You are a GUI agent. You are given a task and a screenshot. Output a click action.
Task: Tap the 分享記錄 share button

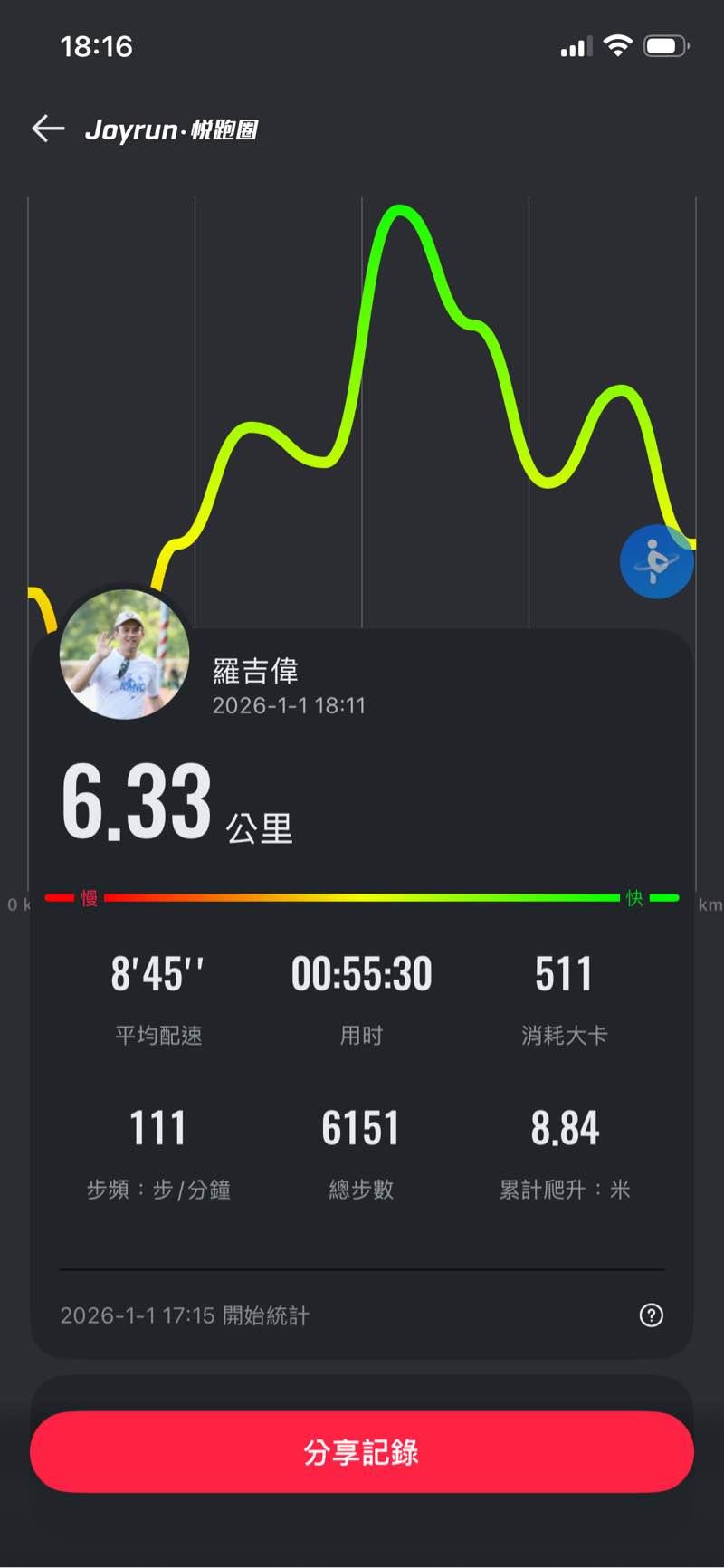coord(362,1452)
